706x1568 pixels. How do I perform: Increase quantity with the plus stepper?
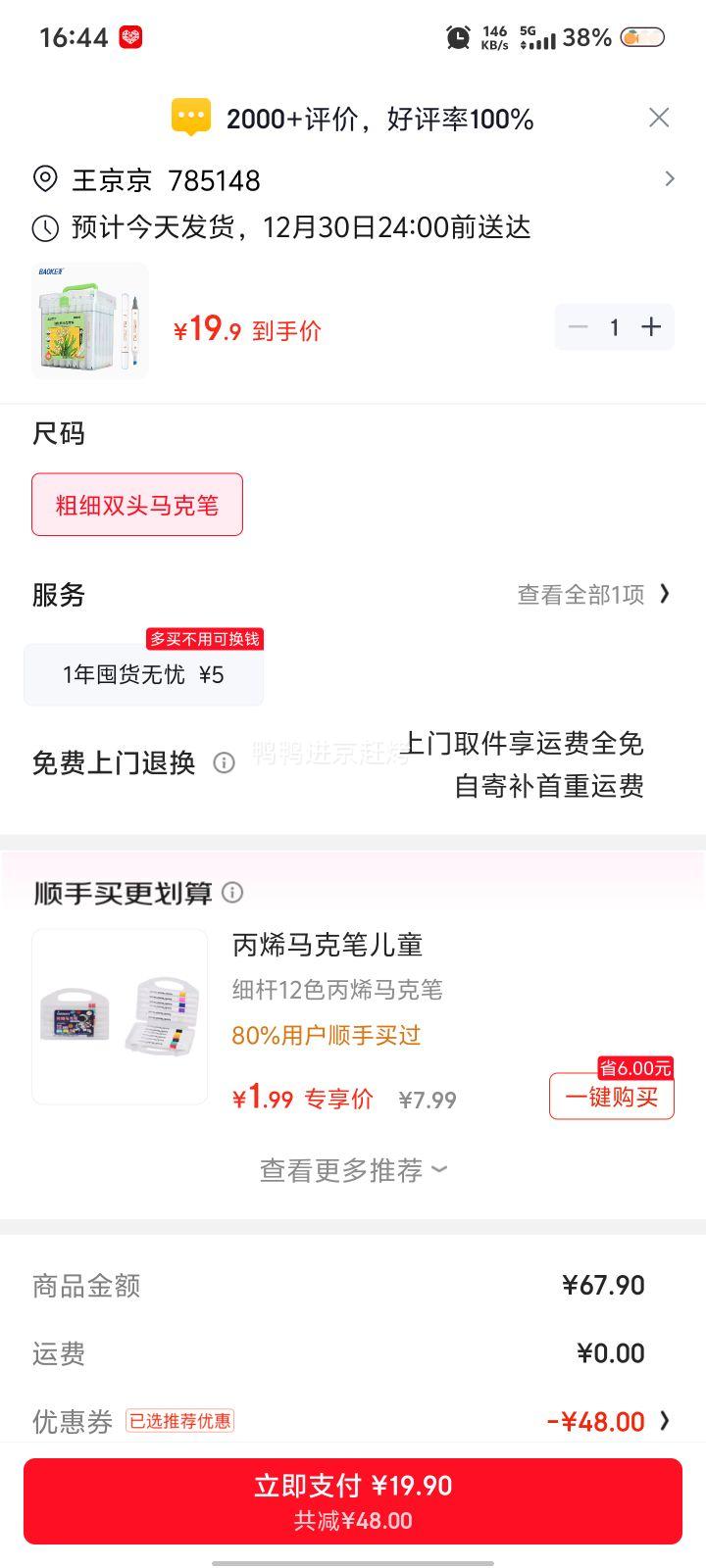point(650,326)
